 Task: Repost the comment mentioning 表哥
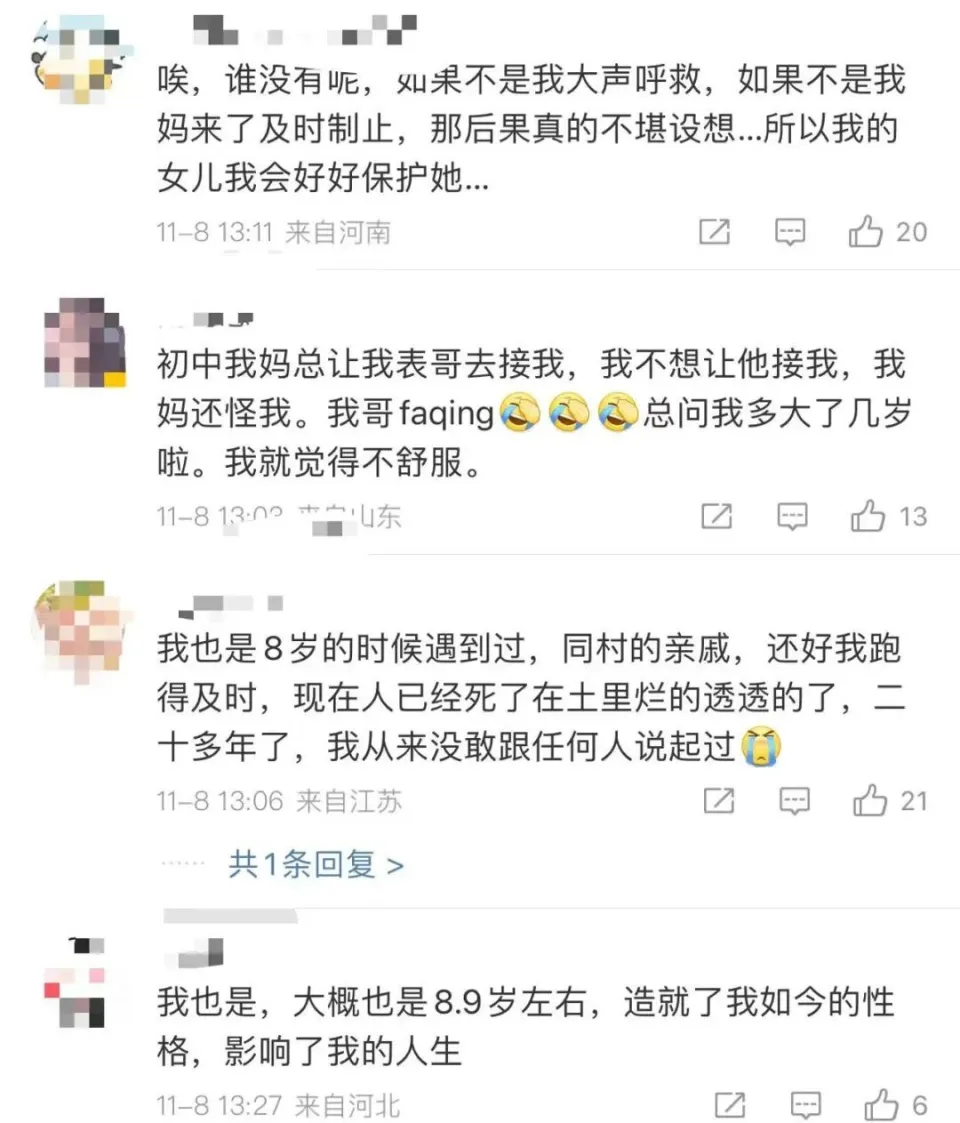coord(716,517)
